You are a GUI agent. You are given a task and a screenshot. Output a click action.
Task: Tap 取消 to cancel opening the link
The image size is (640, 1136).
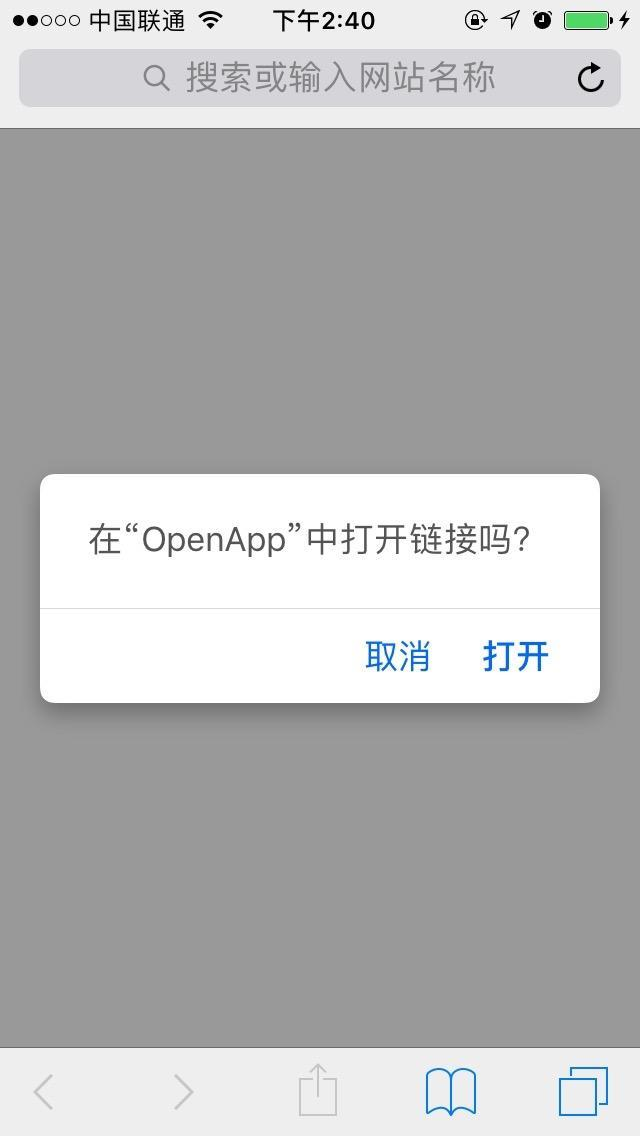click(x=397, y=657)
